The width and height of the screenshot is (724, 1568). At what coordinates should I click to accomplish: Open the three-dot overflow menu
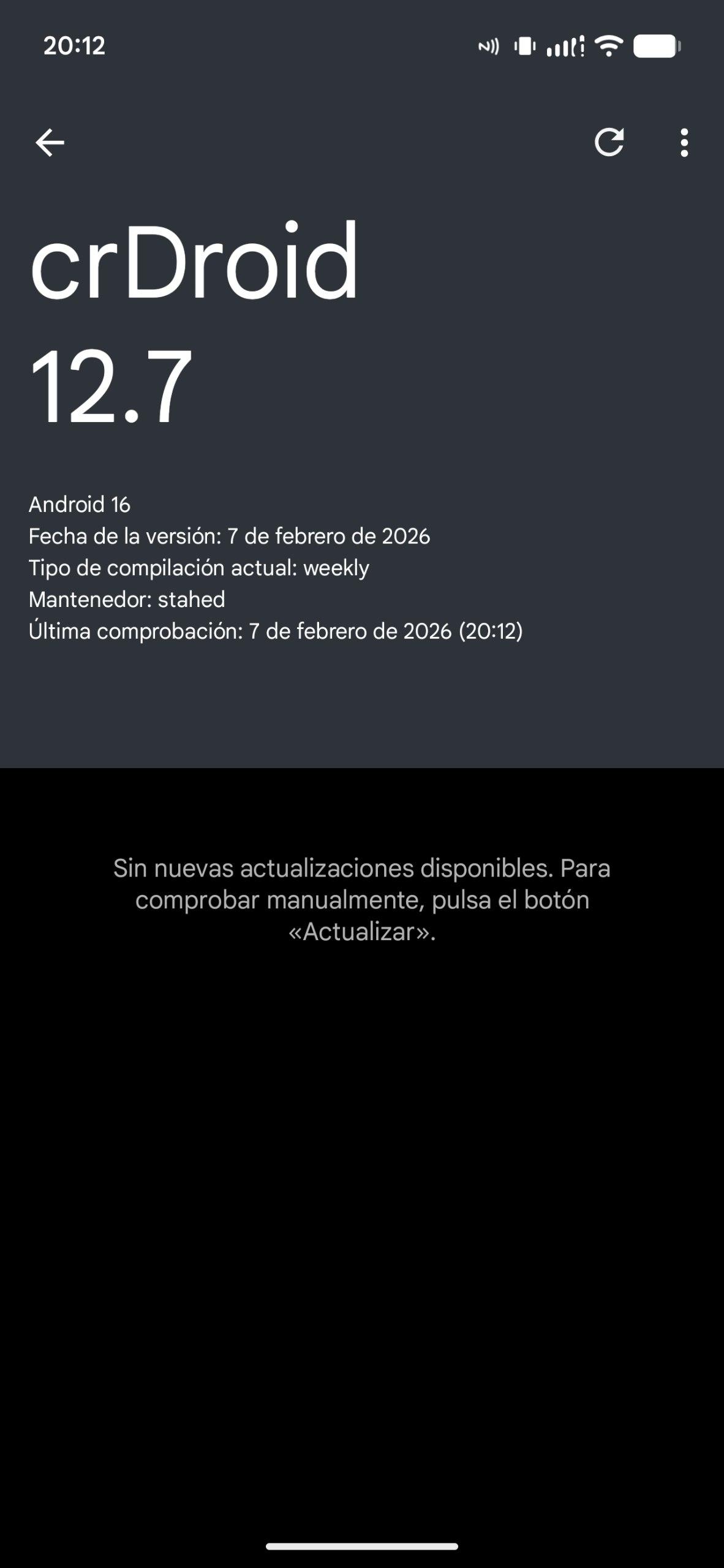click(x=684, y=143)
